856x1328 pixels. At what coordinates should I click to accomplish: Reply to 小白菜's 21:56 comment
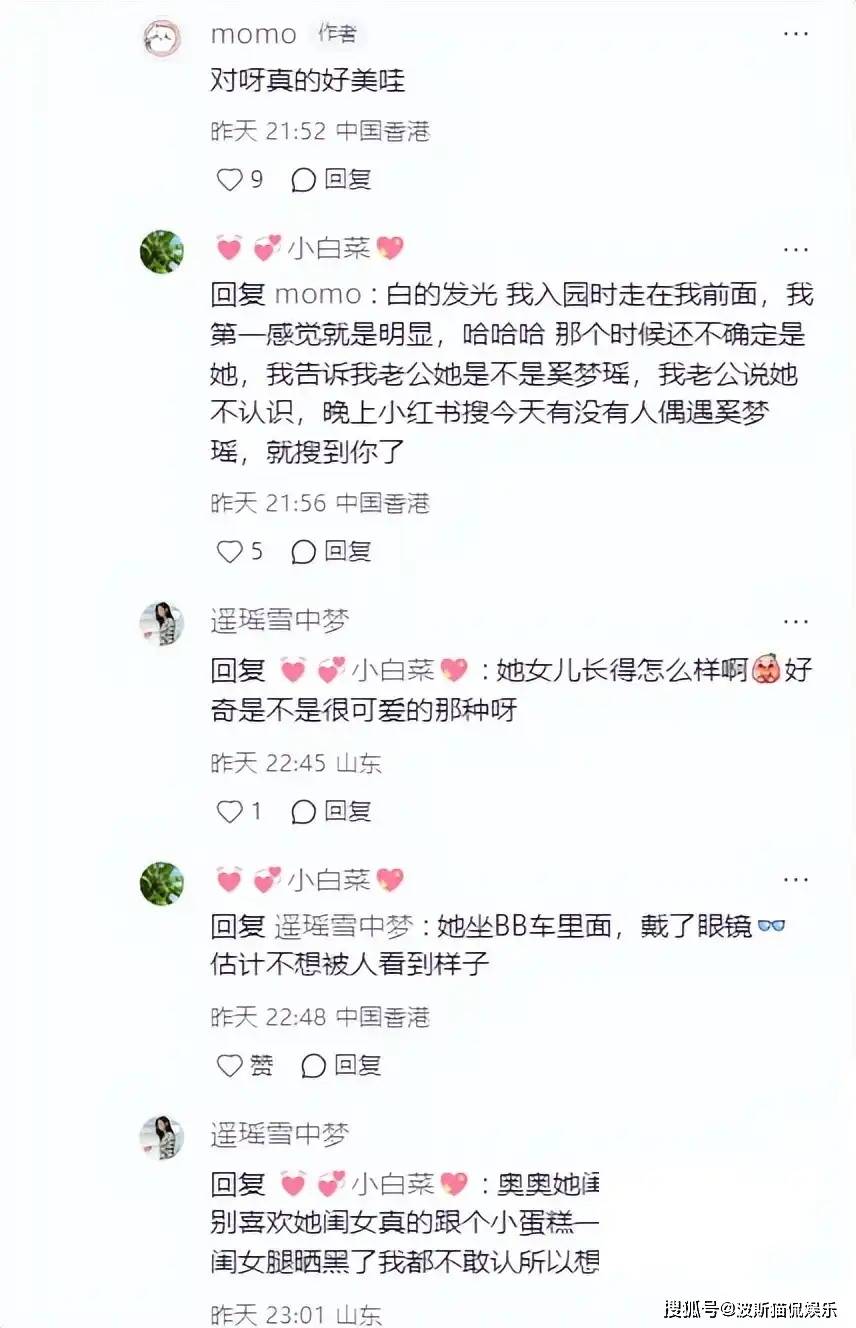331,551
